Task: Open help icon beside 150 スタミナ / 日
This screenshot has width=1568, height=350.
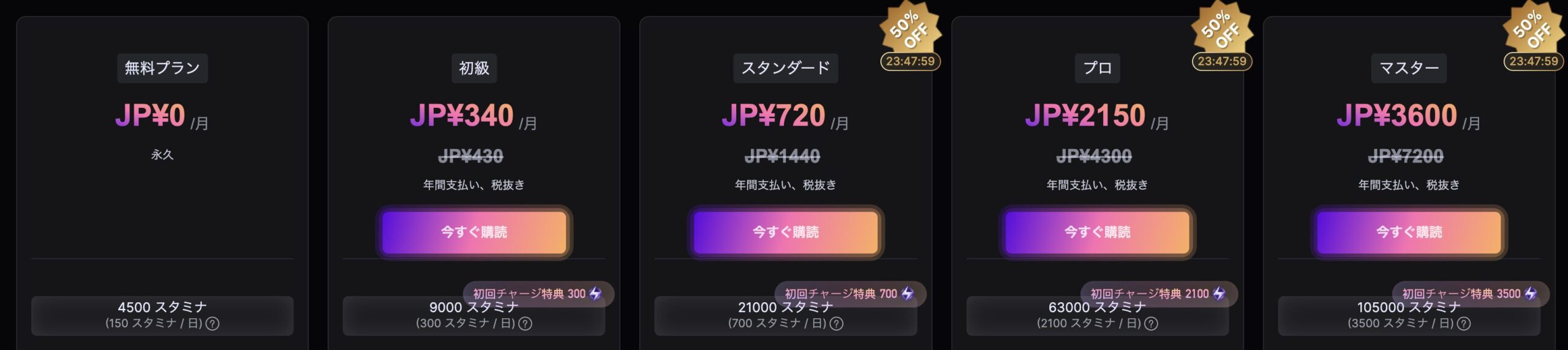Action: (x=213, y=324)
